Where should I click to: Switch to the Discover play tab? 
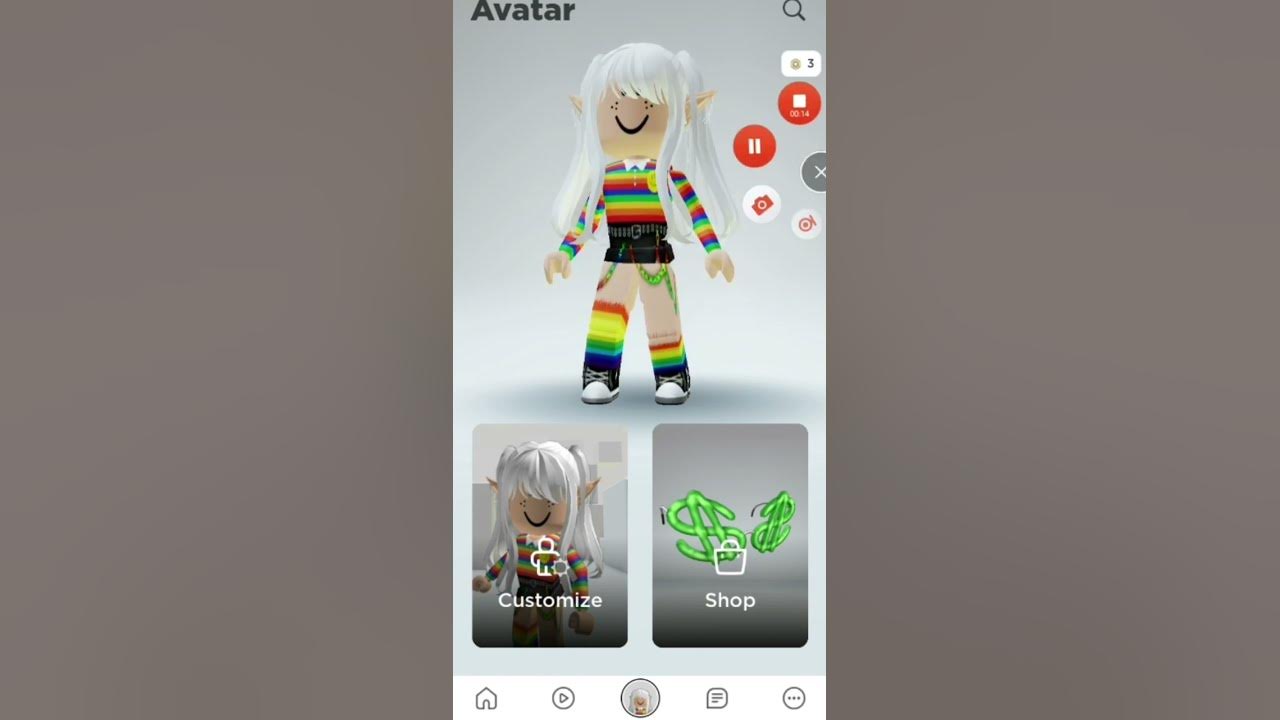tap(563, 698)
